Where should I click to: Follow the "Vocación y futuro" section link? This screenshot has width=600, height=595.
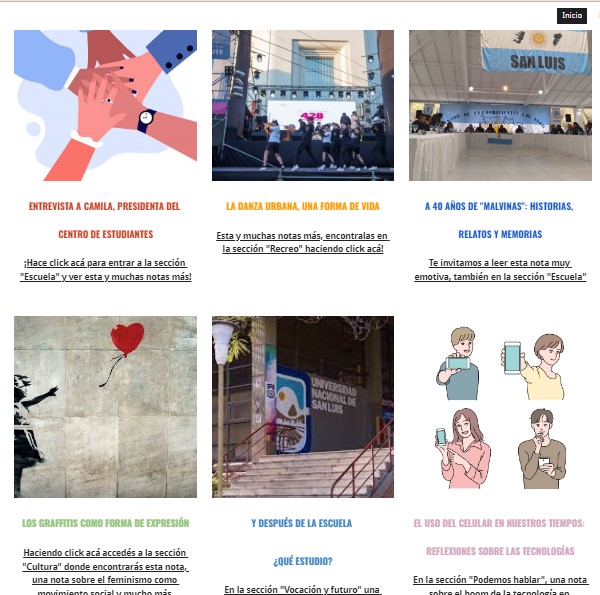(x=302, y=589)
